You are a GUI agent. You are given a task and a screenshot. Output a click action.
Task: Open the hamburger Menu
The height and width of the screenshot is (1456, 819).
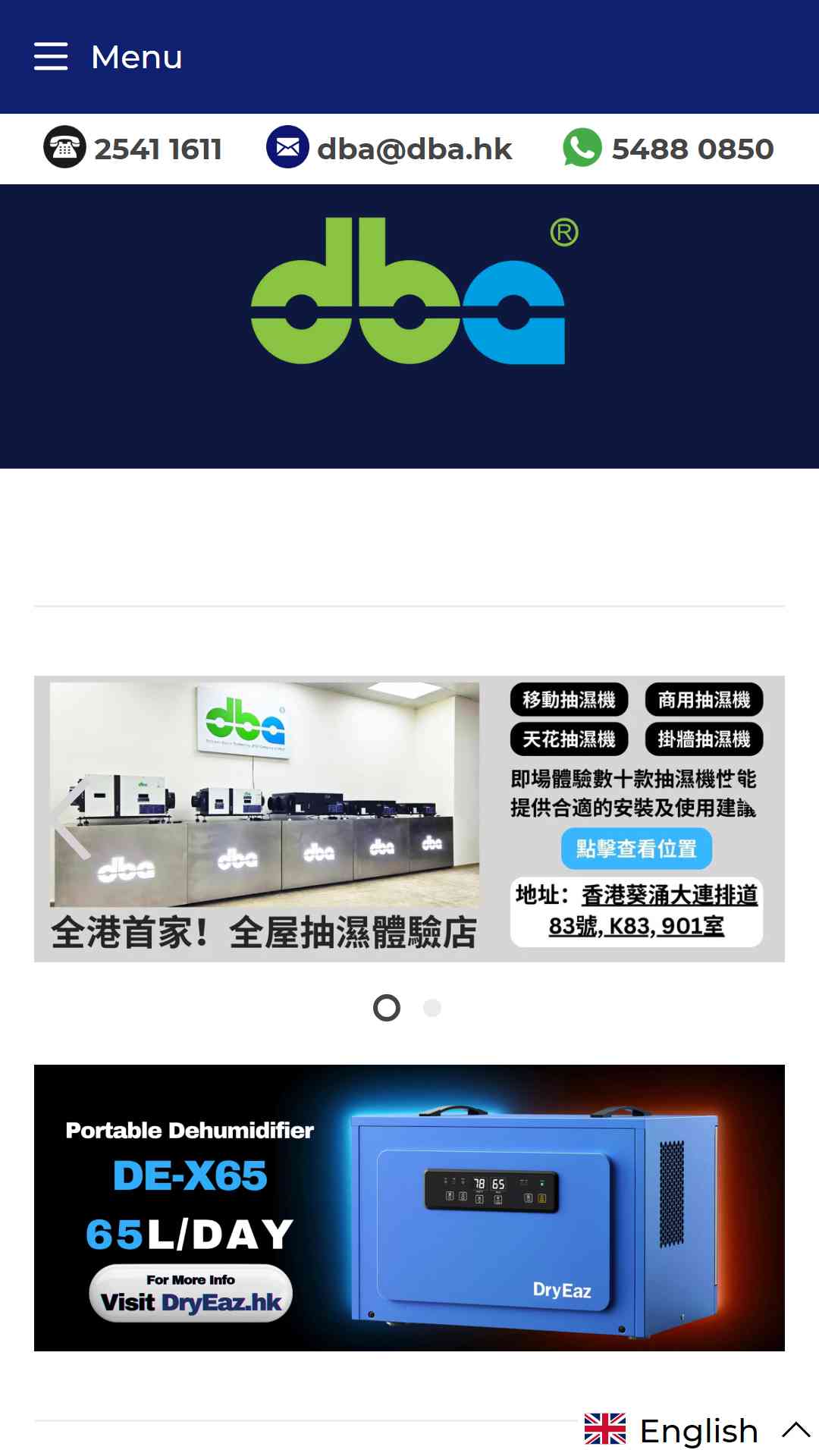tap(108, 57)
